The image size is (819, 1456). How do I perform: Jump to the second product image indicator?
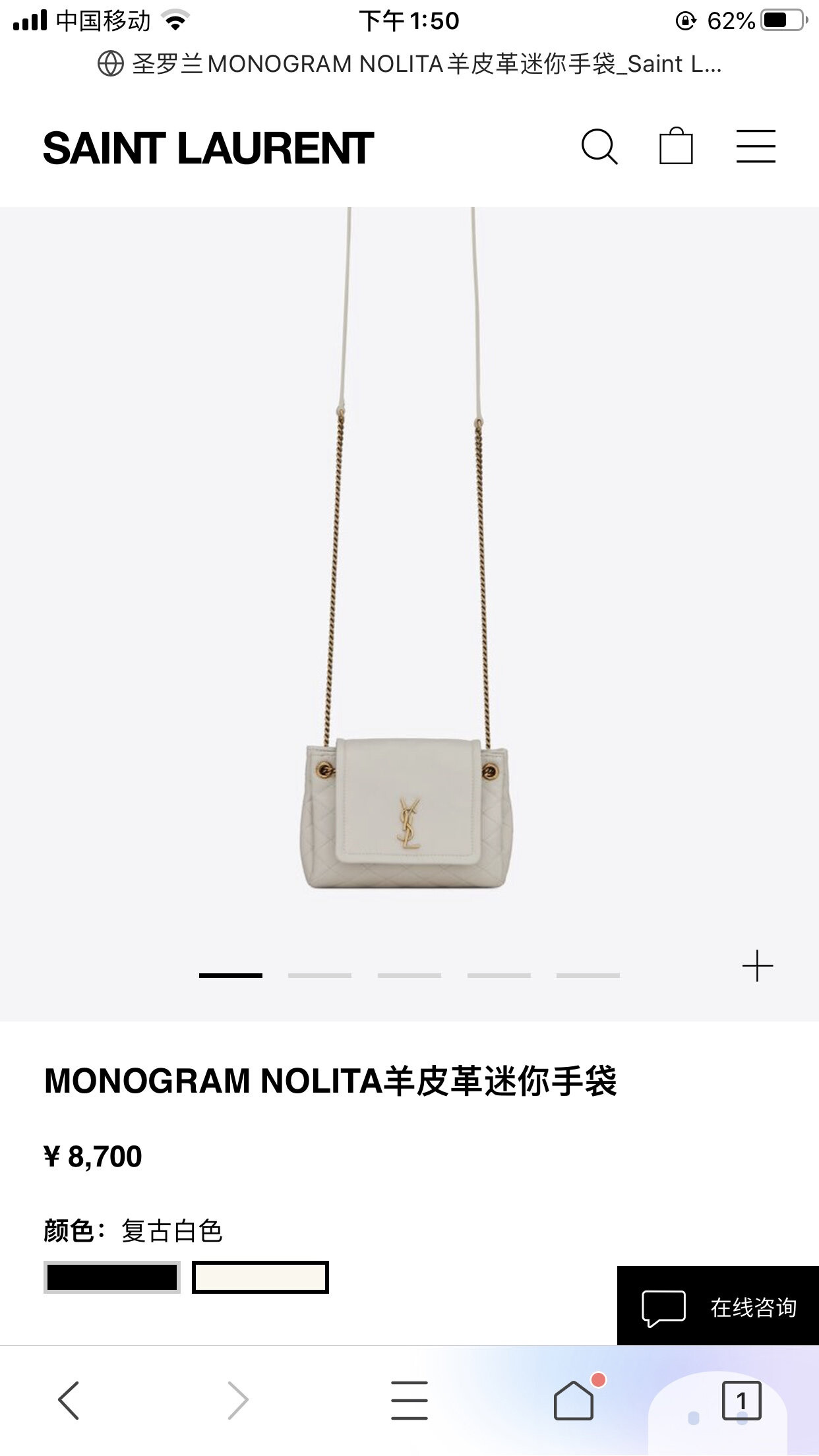320,975
